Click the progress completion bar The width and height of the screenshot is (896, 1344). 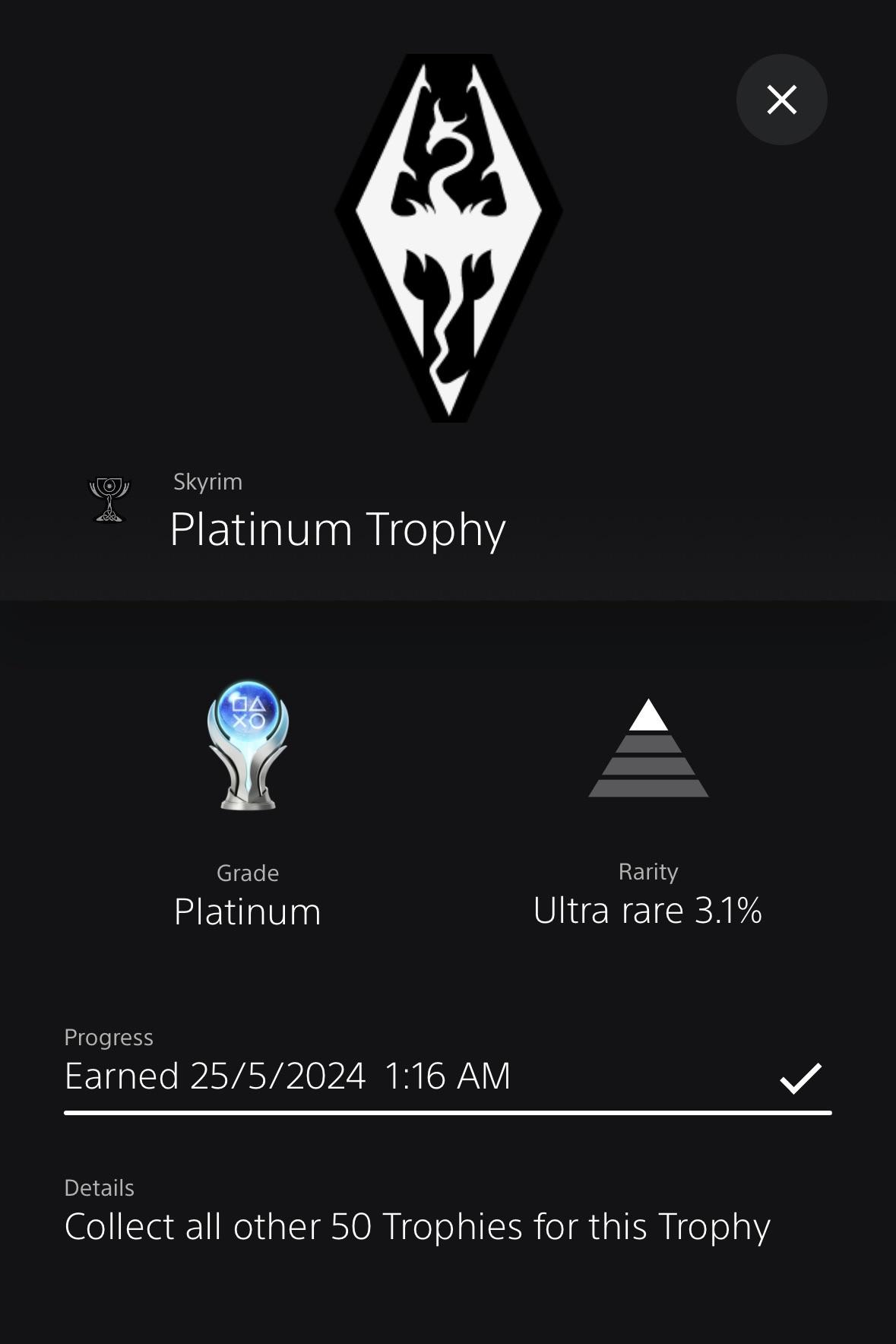coord(448,1112)
